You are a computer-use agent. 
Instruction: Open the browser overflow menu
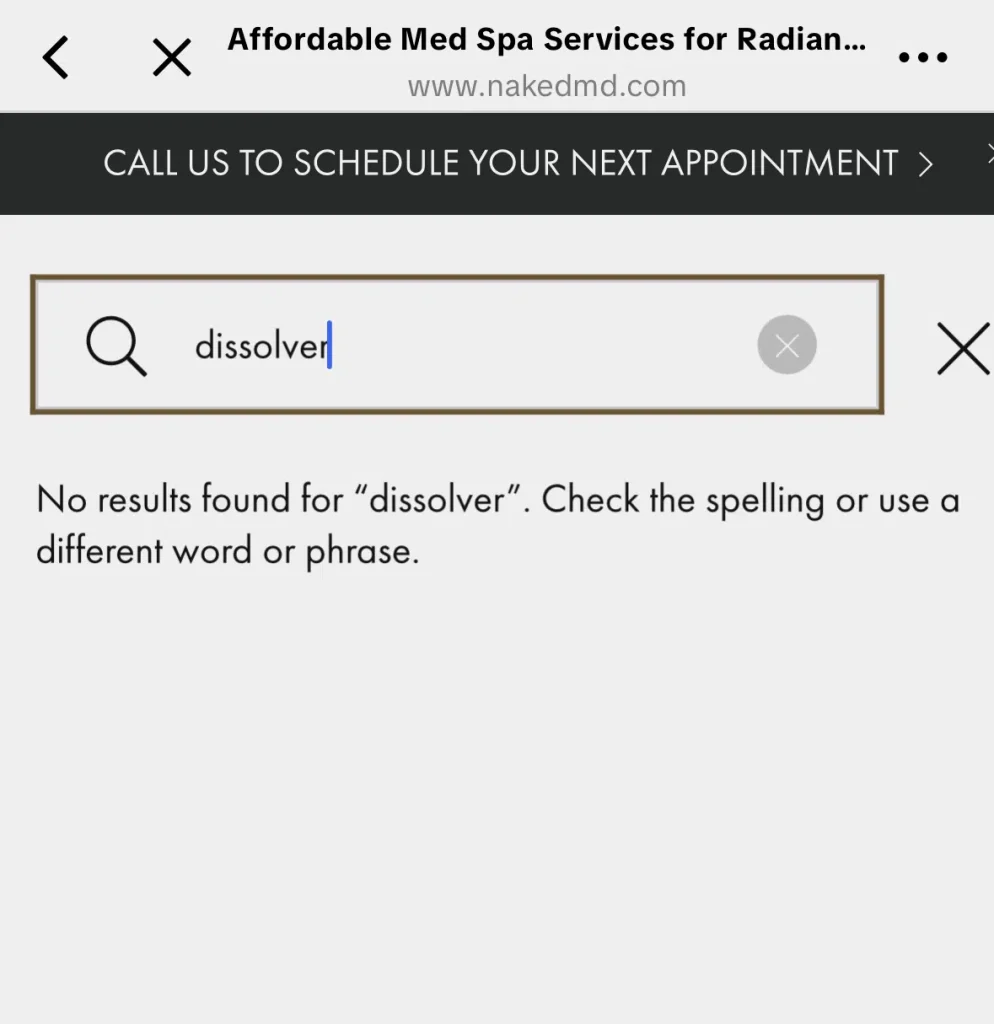[921, 57]
